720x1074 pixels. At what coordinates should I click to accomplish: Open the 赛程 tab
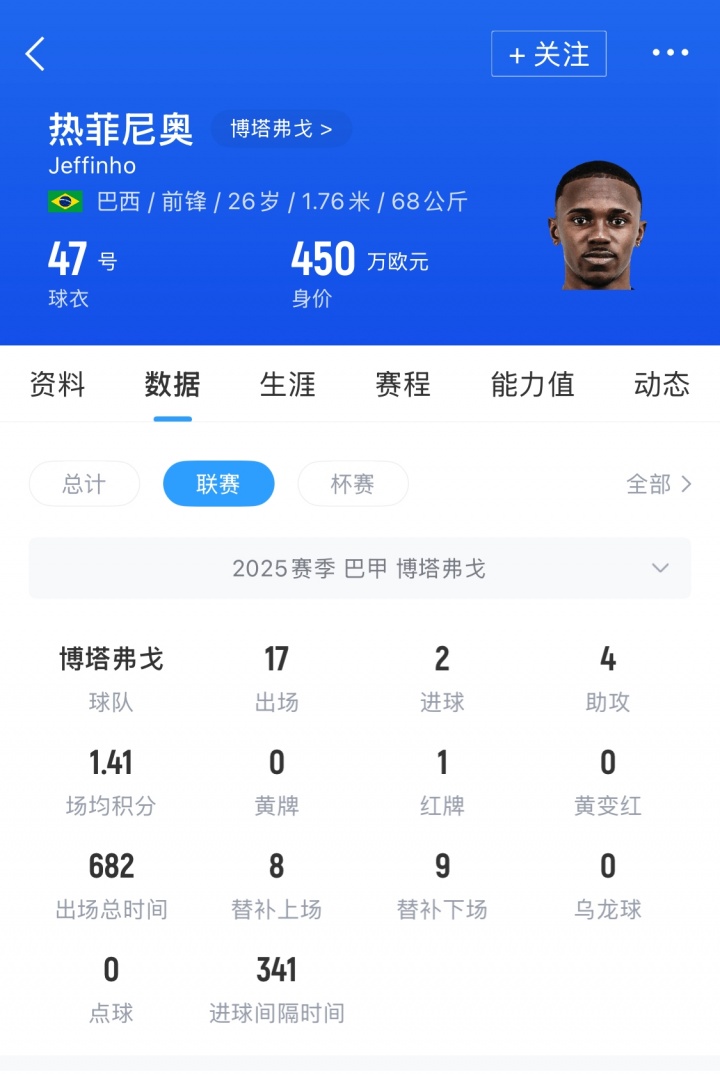pos(403,384)
